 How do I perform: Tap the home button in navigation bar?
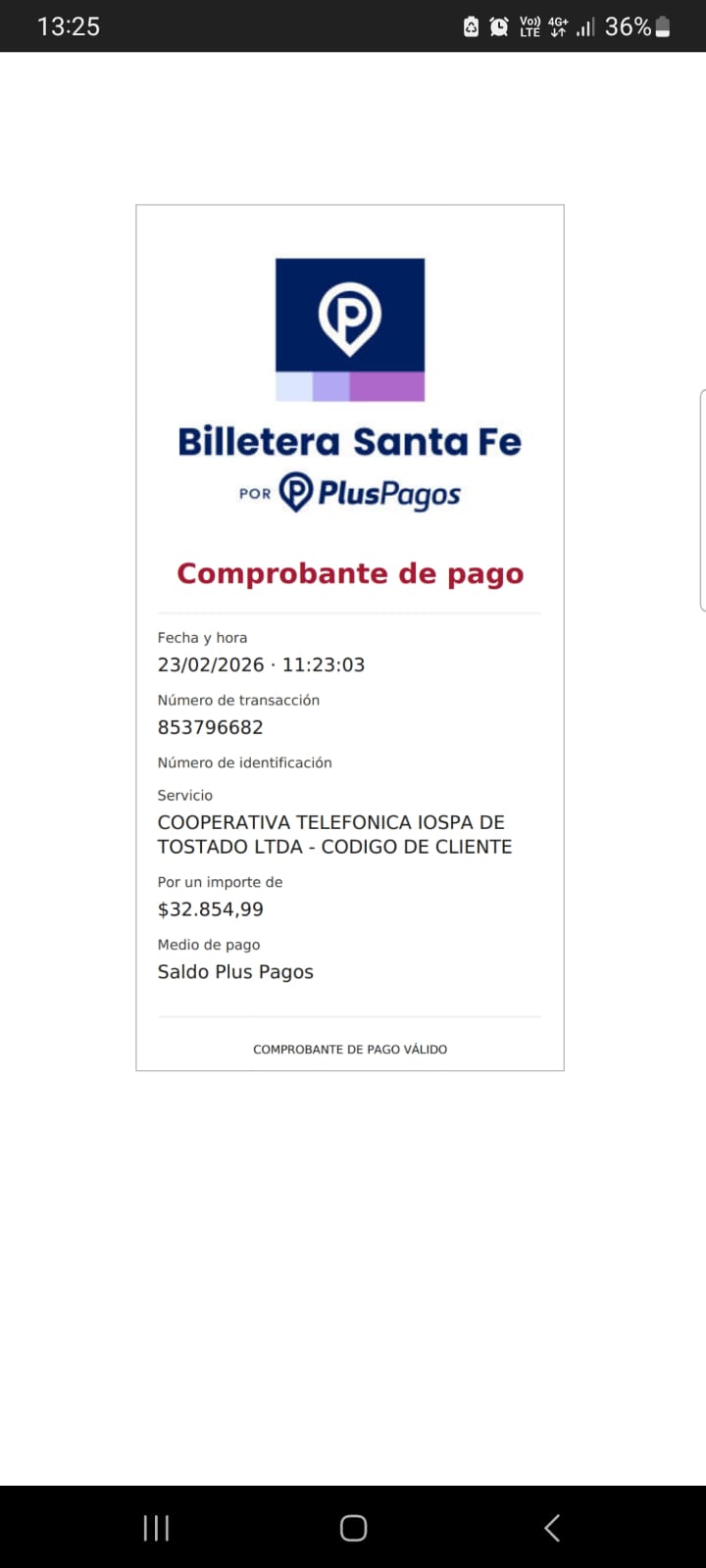[353, 1527]
